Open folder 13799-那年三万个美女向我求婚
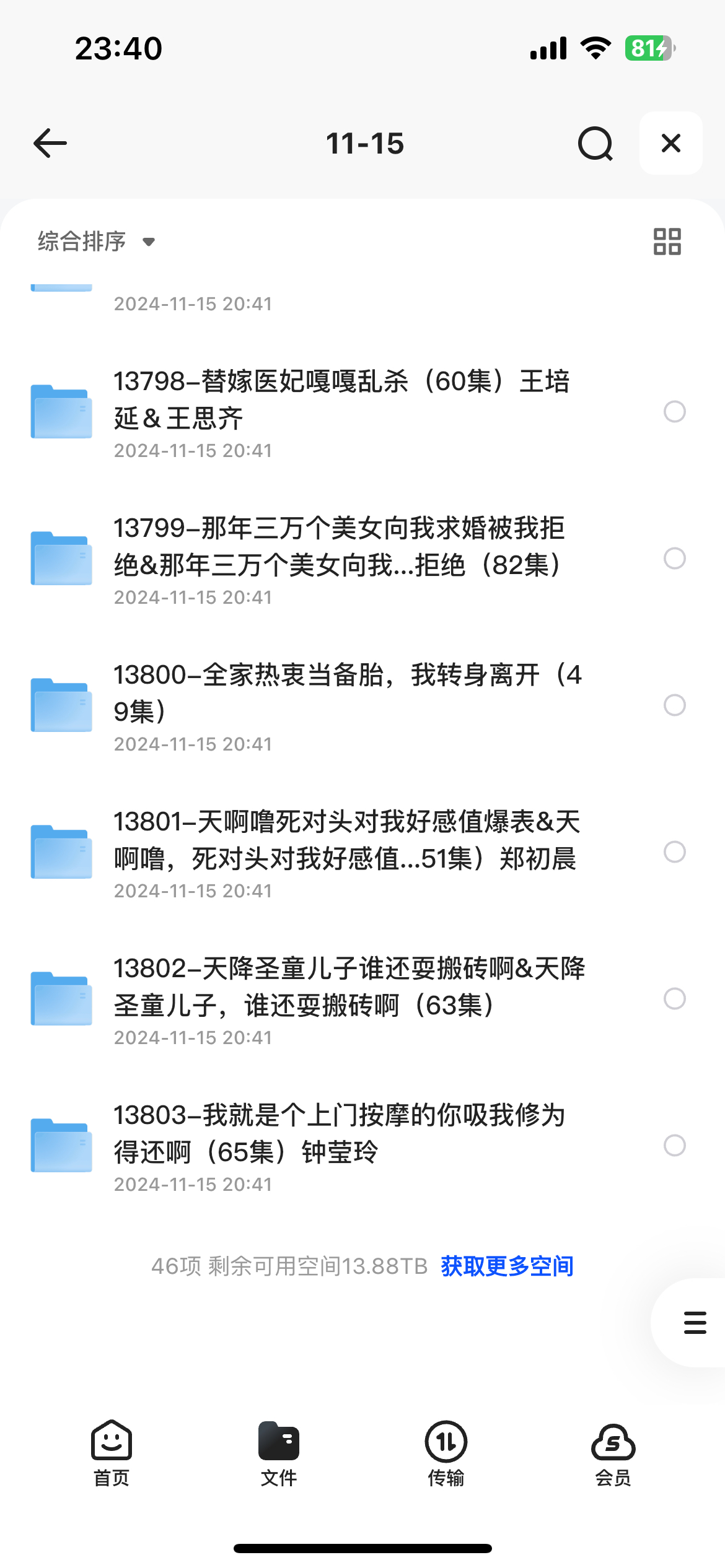This screenshot has width=725, height=1568. click(x=347, y=559)
